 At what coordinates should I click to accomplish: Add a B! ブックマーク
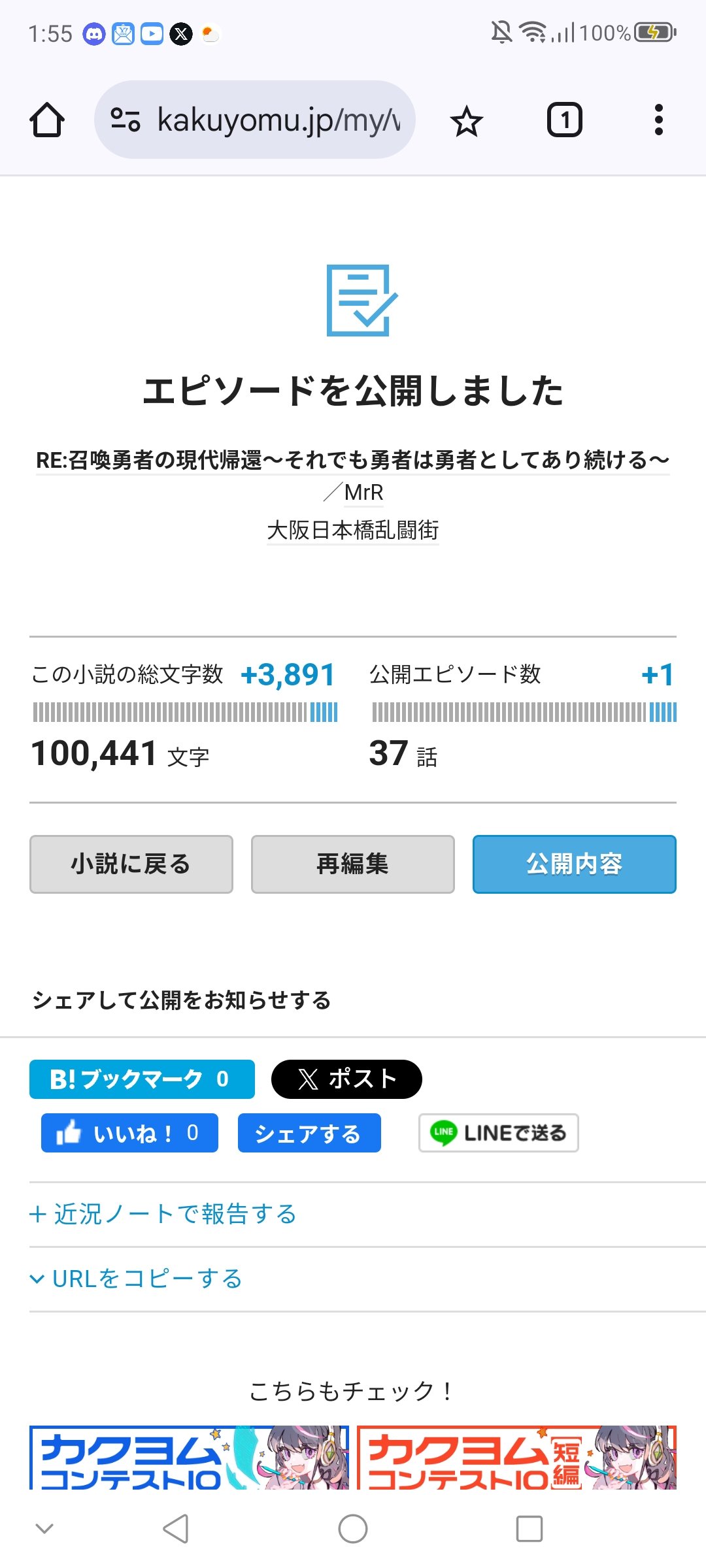tap(141, 1079)
